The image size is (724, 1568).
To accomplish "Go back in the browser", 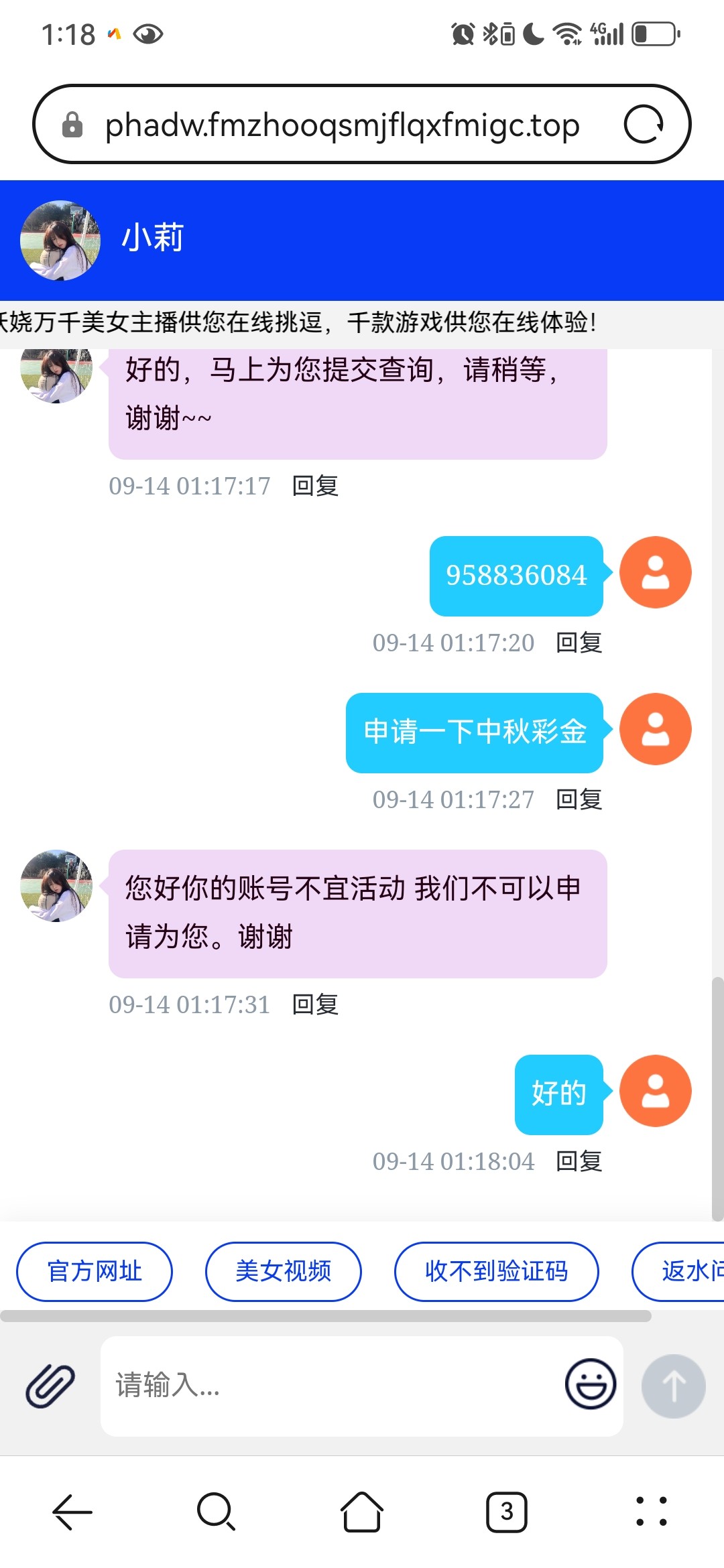I will (72, 1512).
